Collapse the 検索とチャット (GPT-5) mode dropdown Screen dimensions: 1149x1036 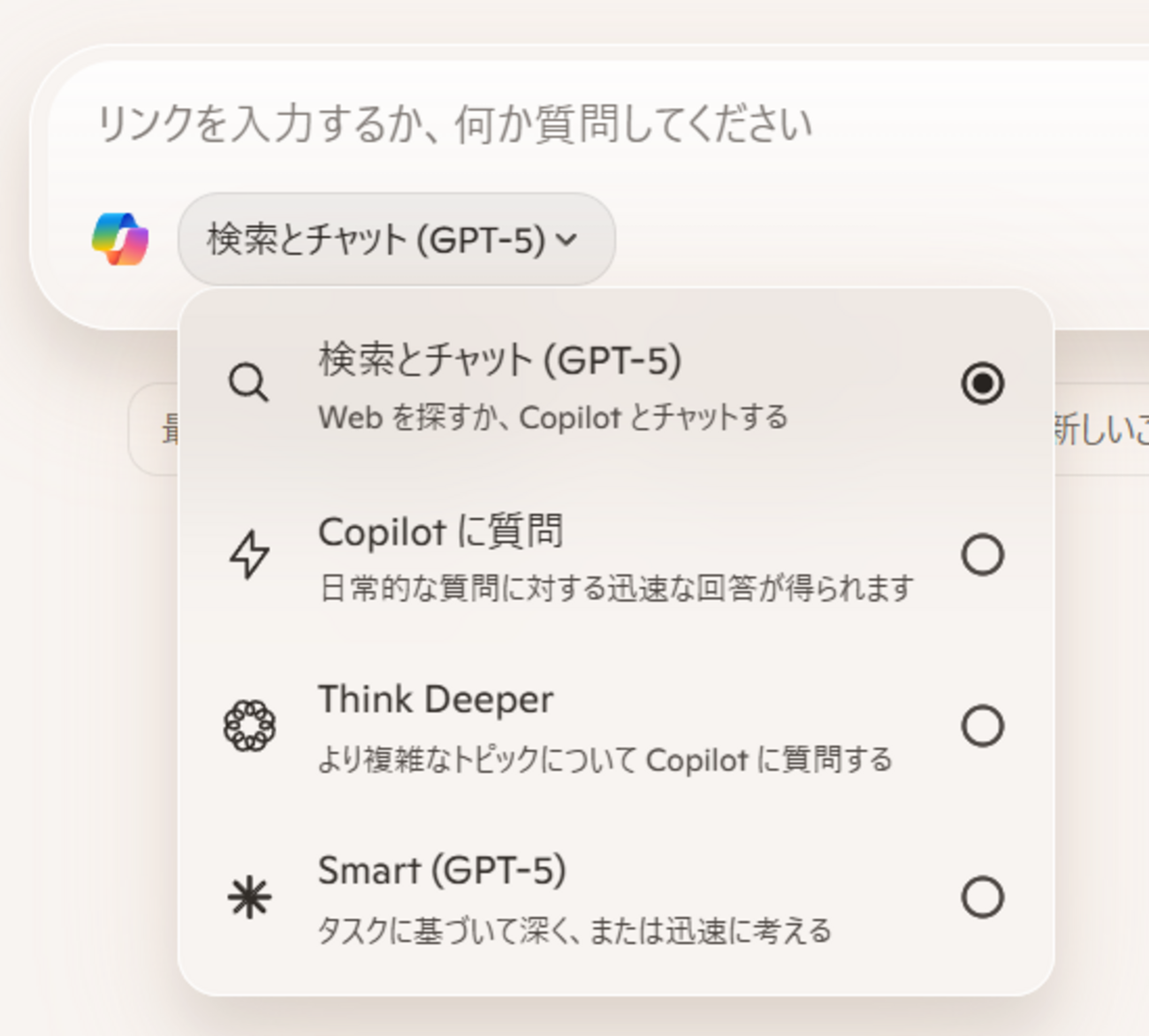pos(396,240)
